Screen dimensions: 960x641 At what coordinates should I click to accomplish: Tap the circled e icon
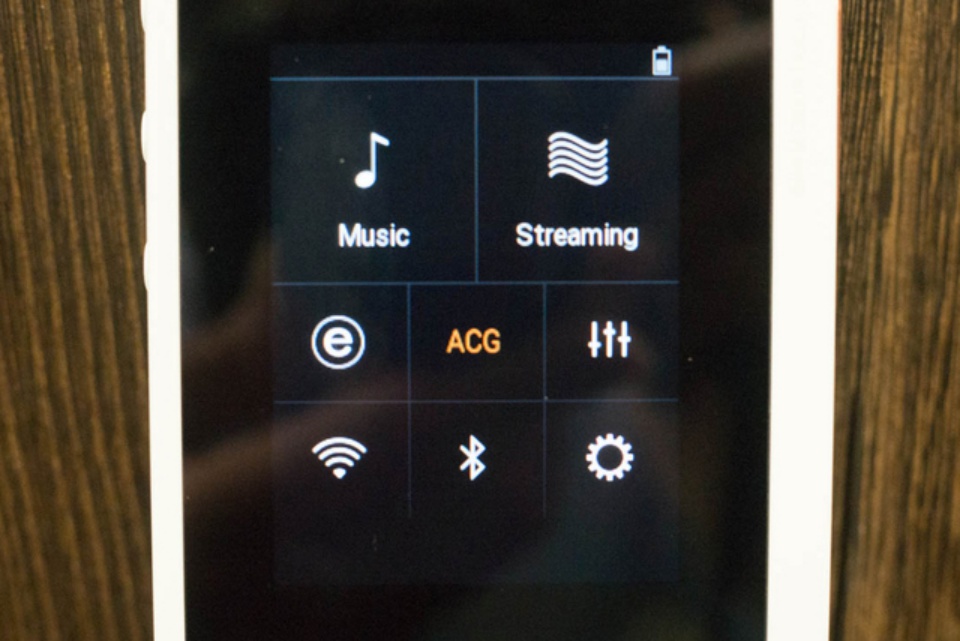[338, 343]
